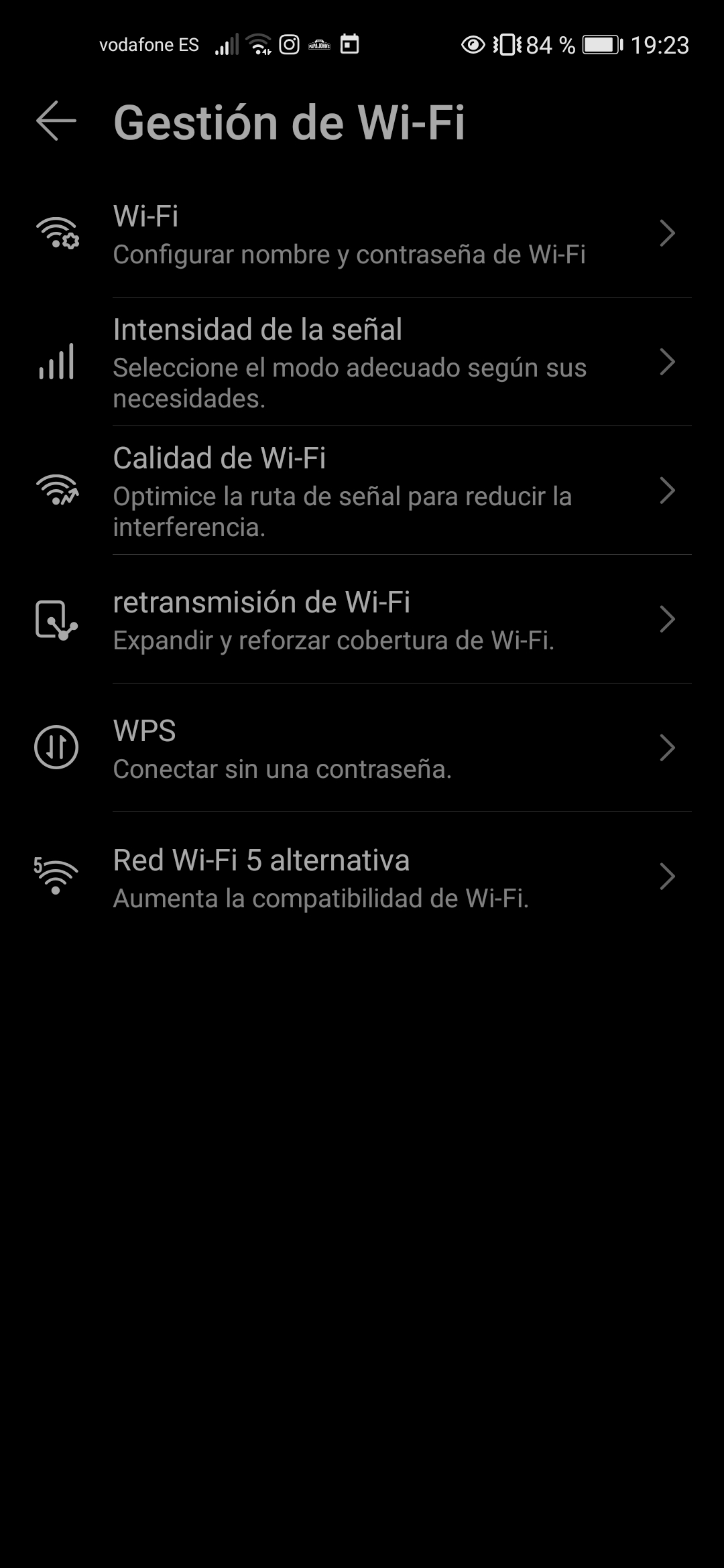Click the Calidad de Wi-Fi signal icon

click(58, 491)
